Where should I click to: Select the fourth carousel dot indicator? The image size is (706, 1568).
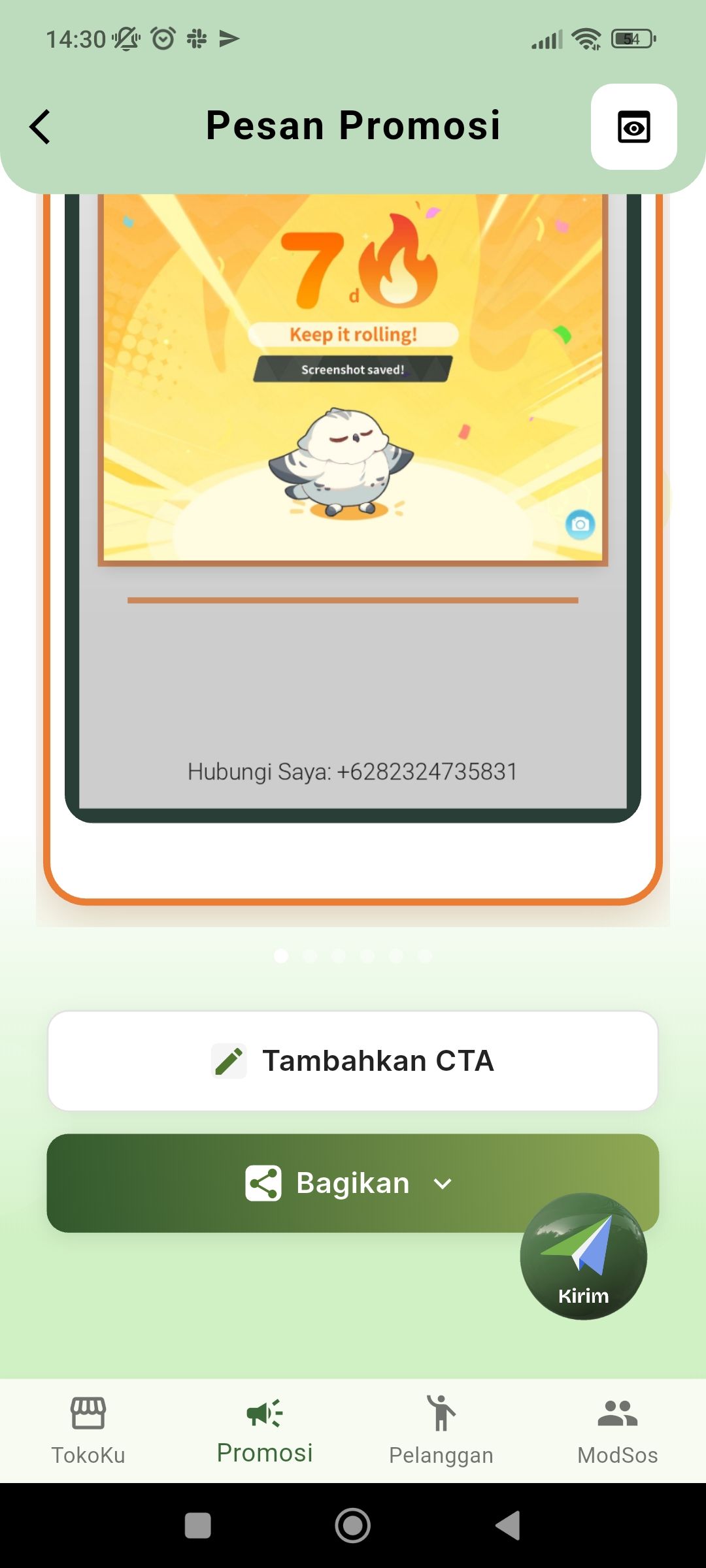367,955
